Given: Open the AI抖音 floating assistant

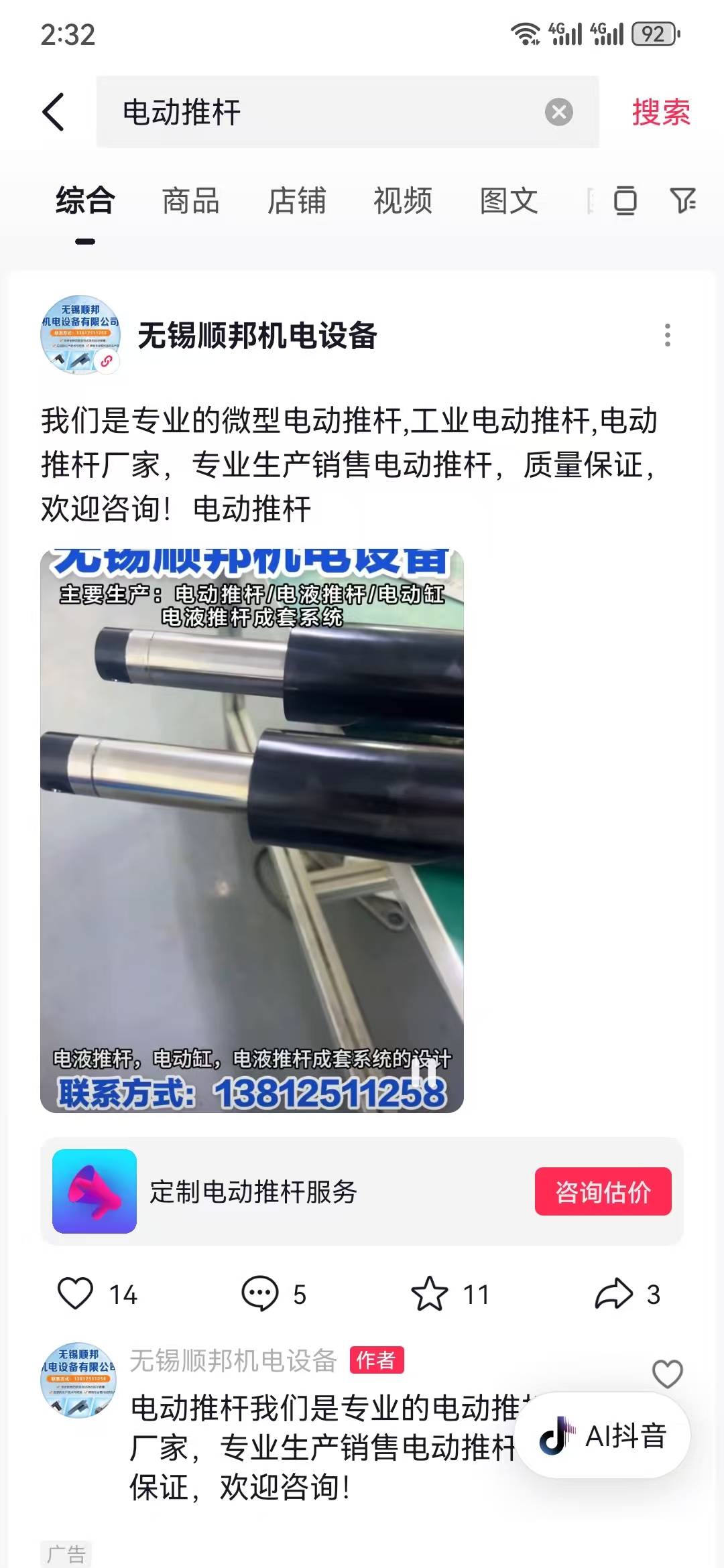Looking at the screenshot, I should [x=603, y=1436].
